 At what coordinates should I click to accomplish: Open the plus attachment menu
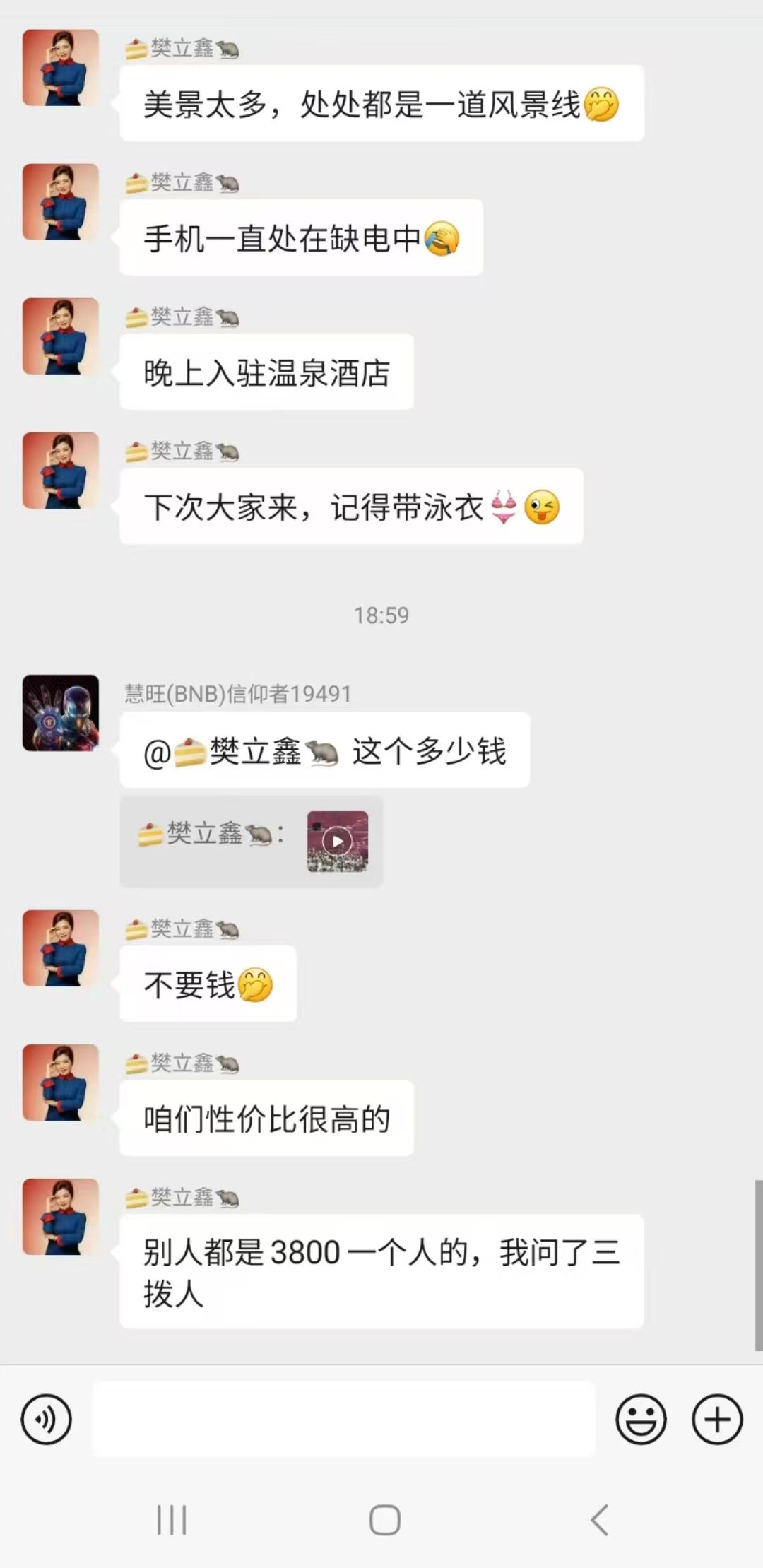click(x=717, y=1419)
